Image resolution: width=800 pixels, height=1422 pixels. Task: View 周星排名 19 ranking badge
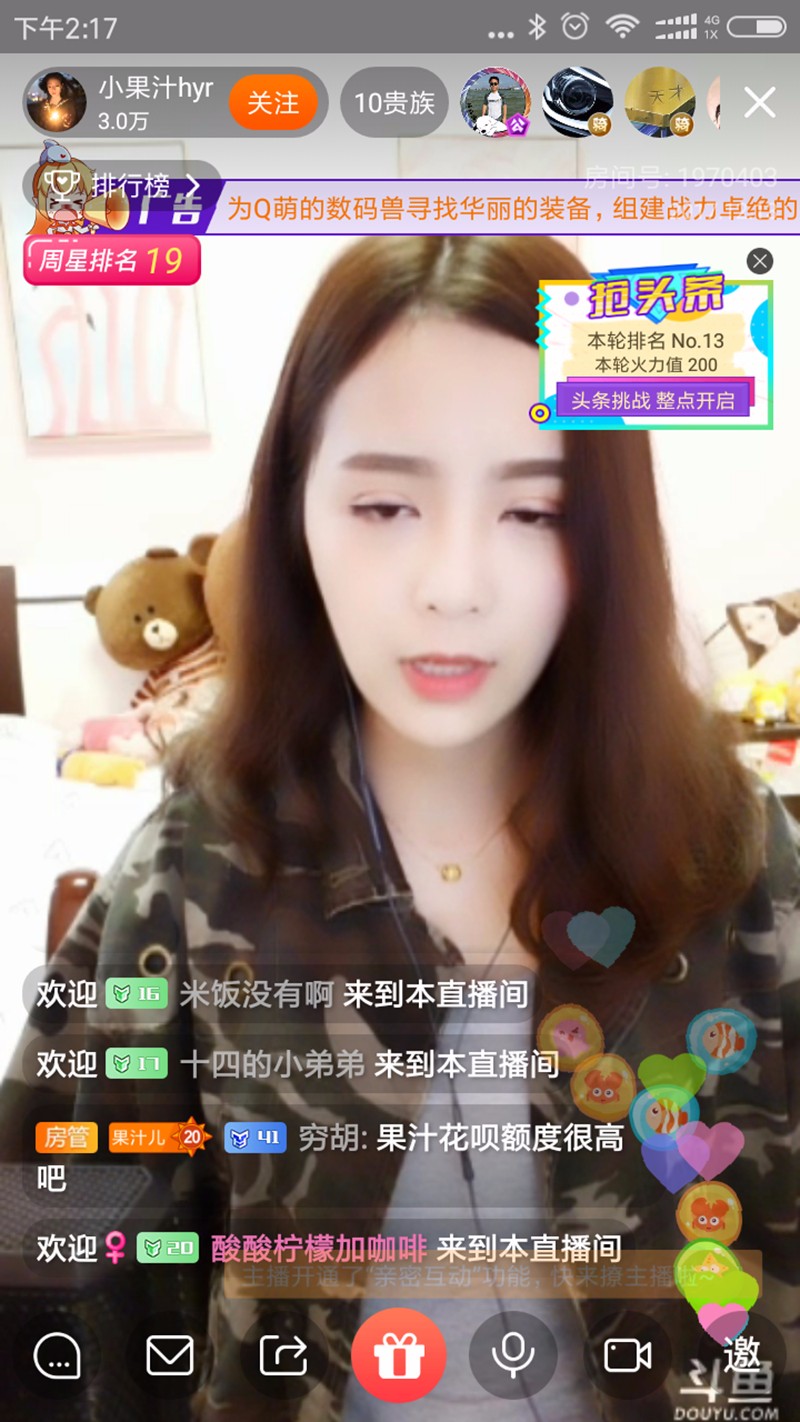111,261
